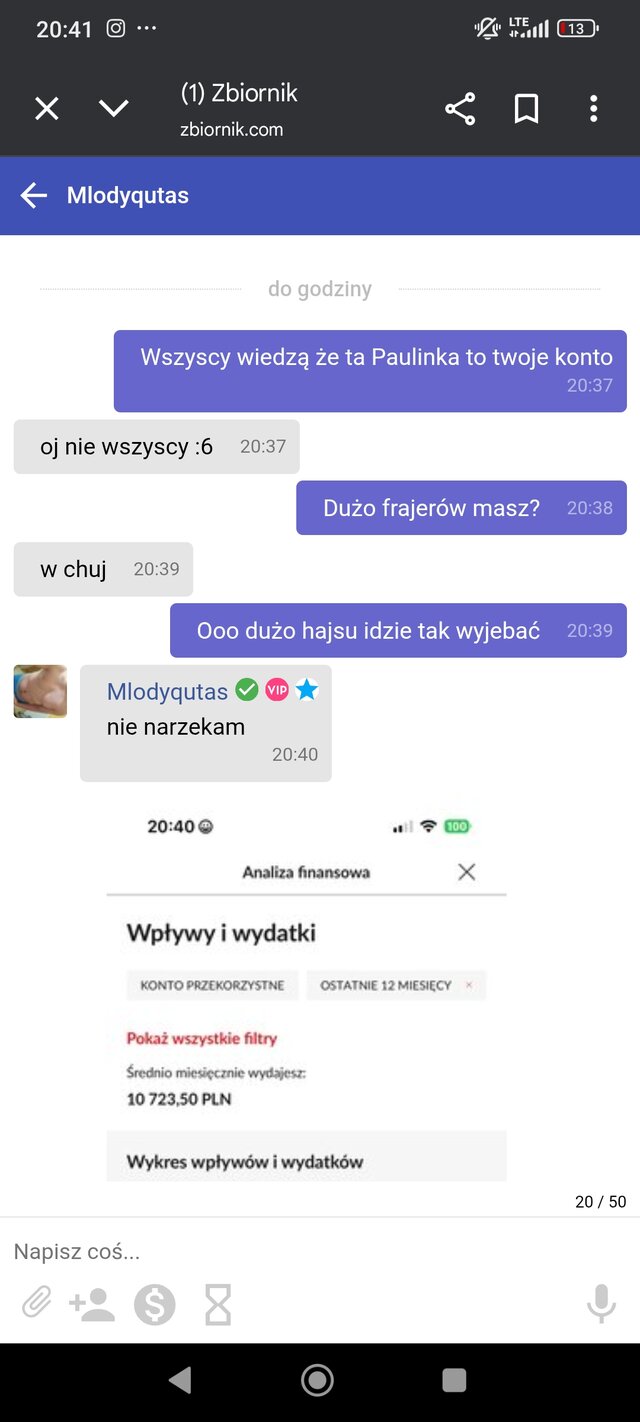640x1422 pixels.
Task: Open Mlodyqutas profile avatar
Action: pyautogui.click(x=40, y=691)
